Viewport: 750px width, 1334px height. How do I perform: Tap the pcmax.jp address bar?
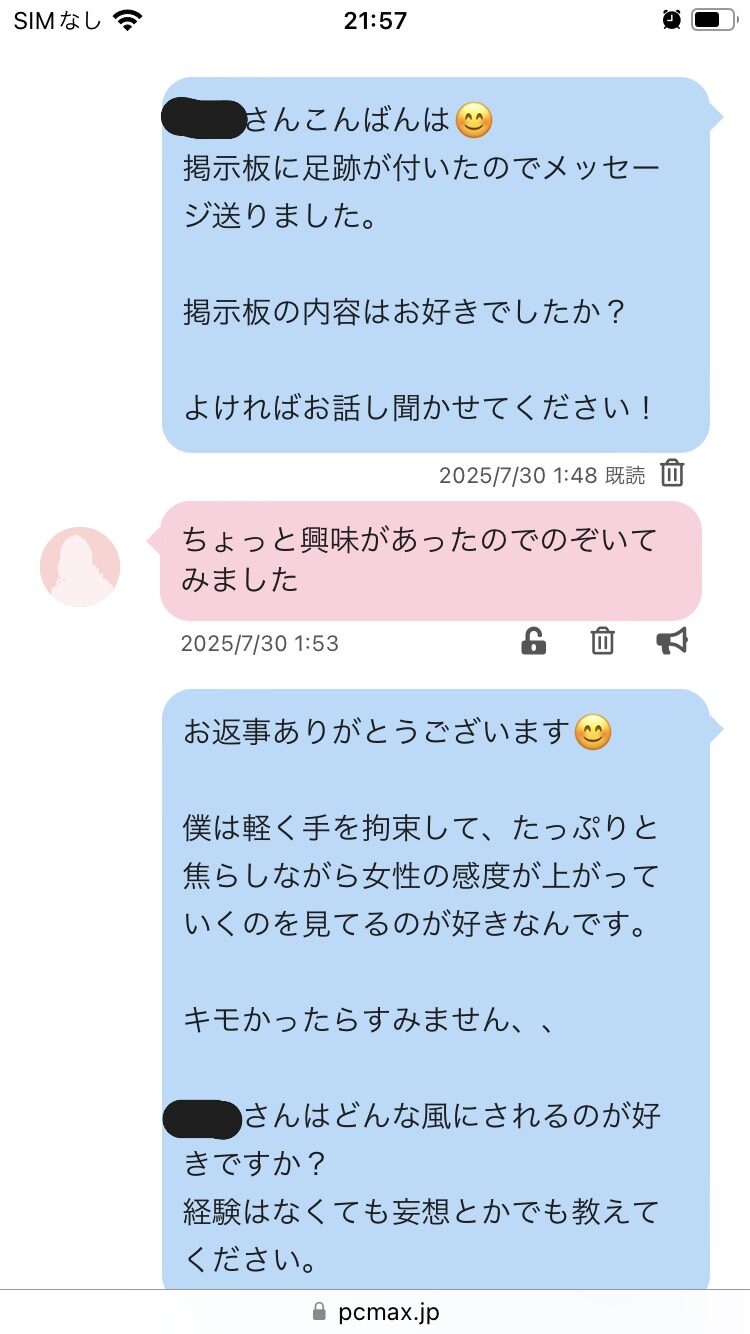tap(375, 1311)
